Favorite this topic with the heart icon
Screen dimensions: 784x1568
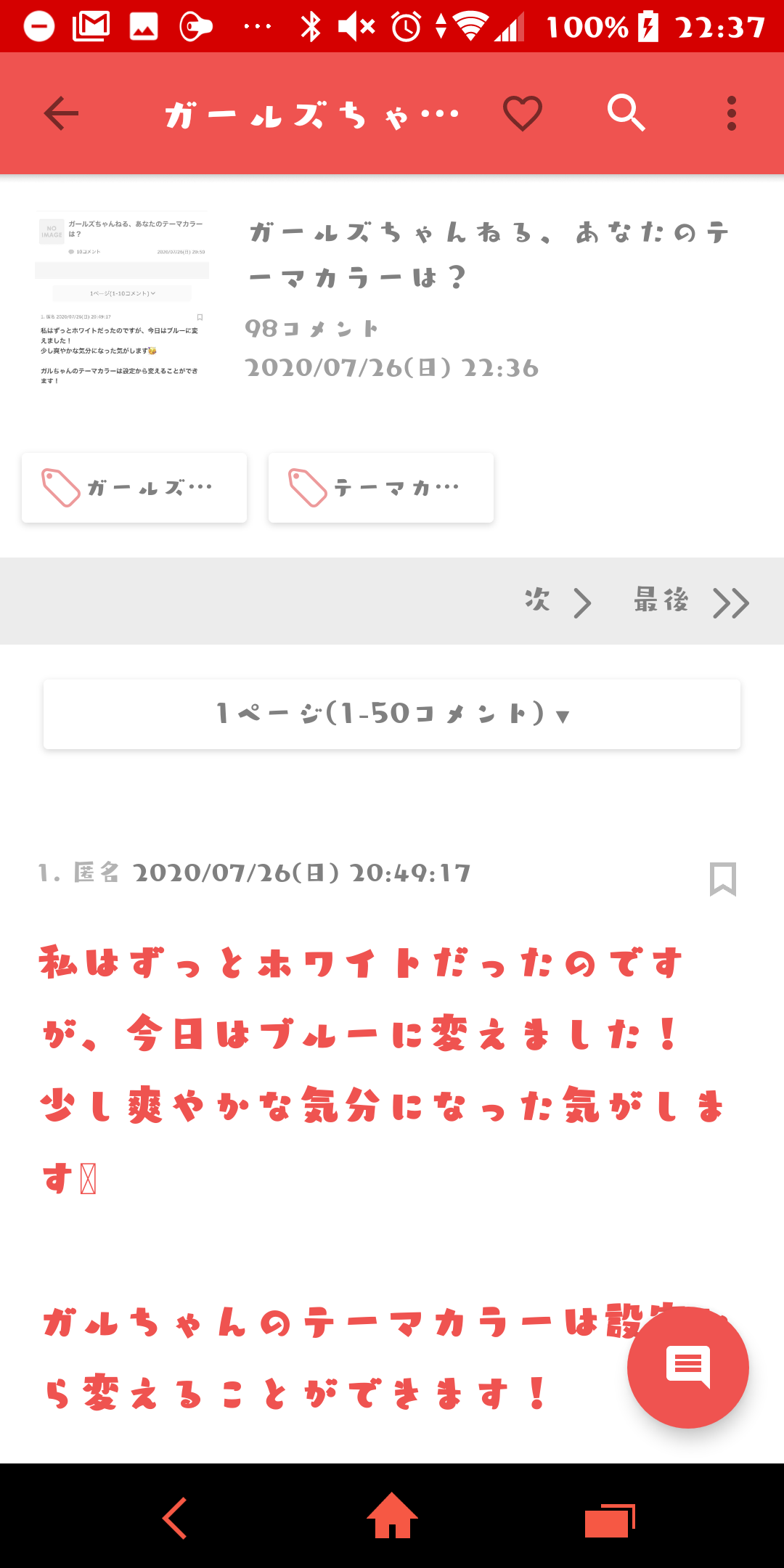[523, 113]
